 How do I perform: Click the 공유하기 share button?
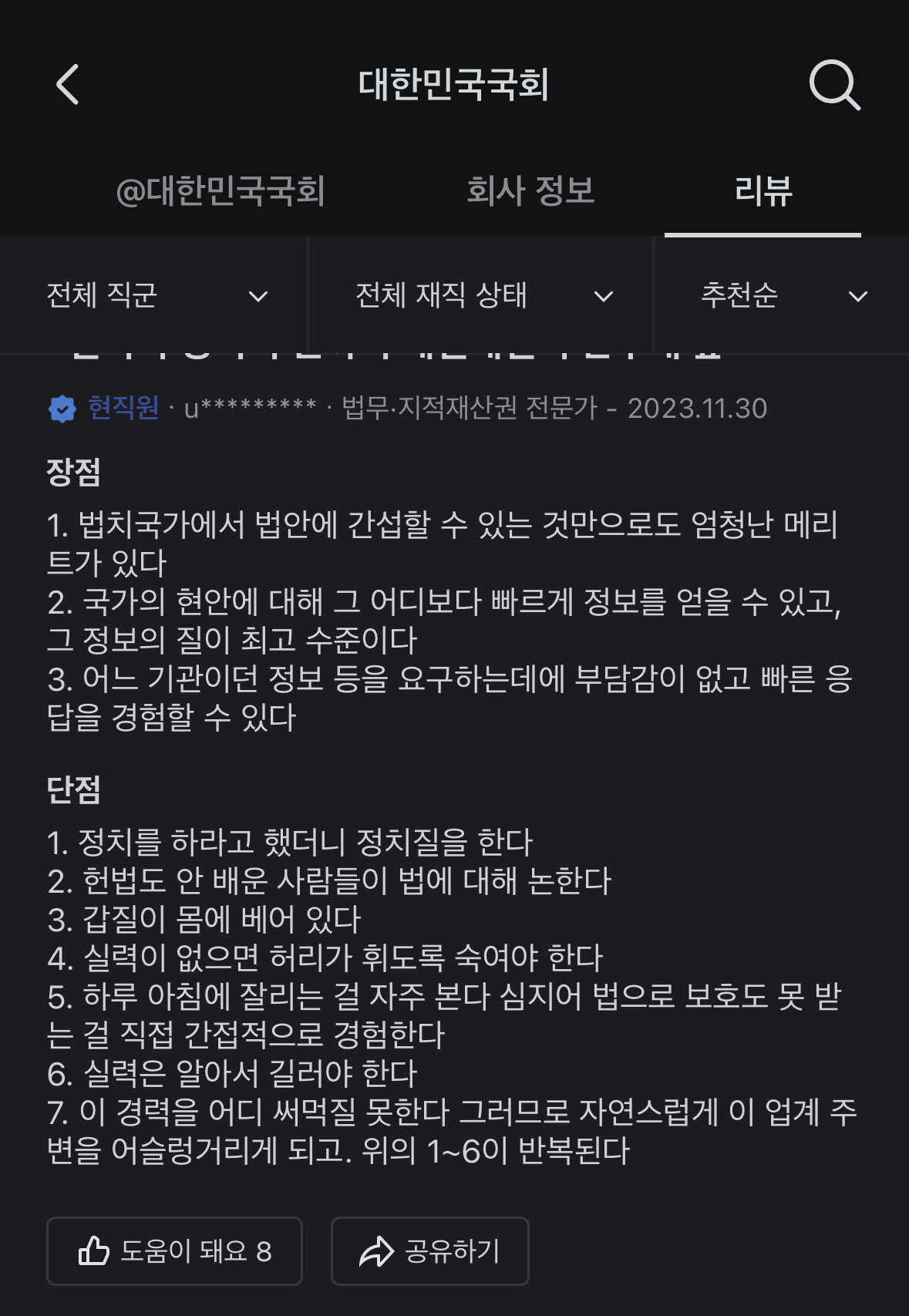tap(429, 1251)
